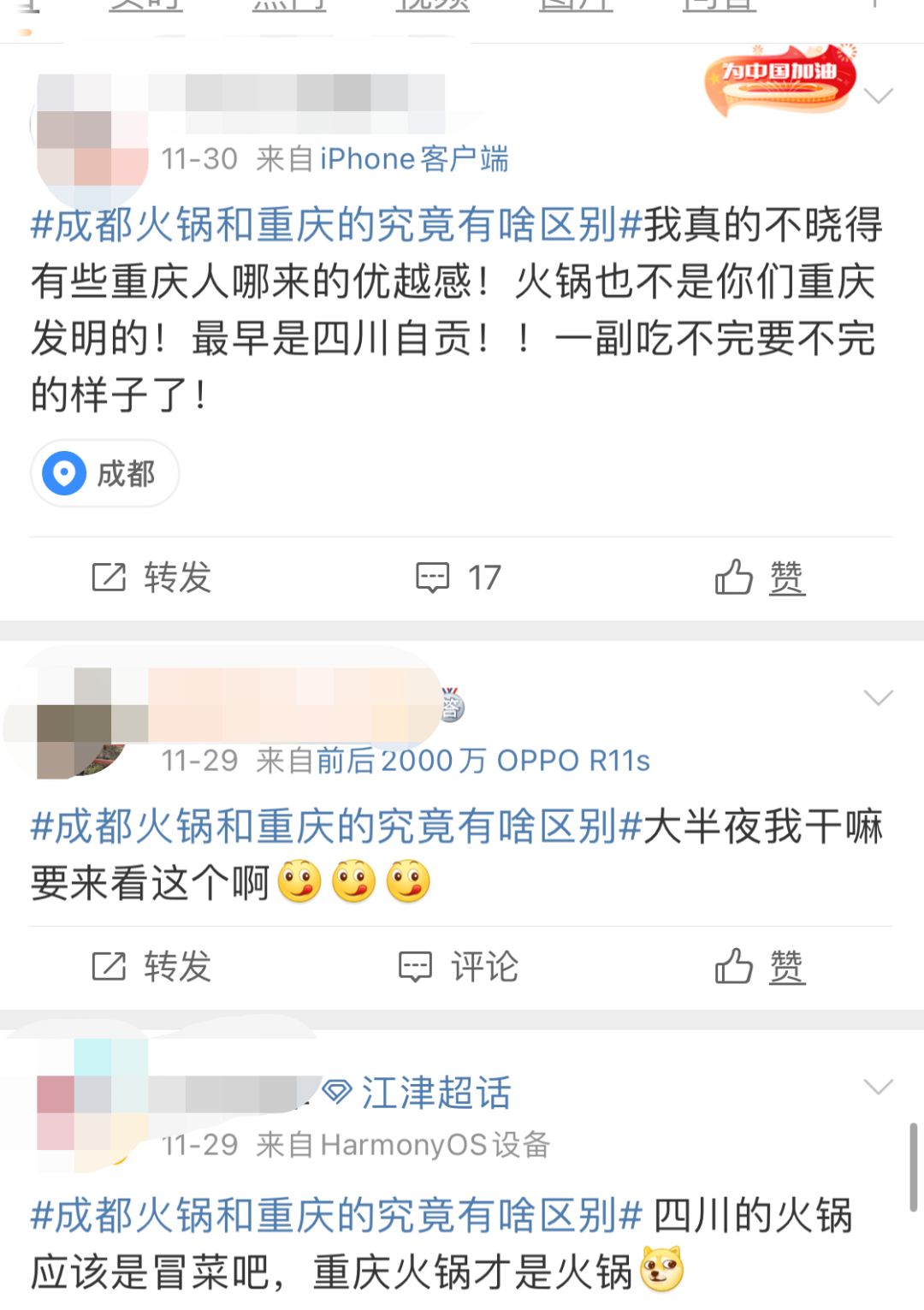The image size is (924, 1310).
Task: Comment on the 大半夜我干嘛 post
Action: click(459, 967)
